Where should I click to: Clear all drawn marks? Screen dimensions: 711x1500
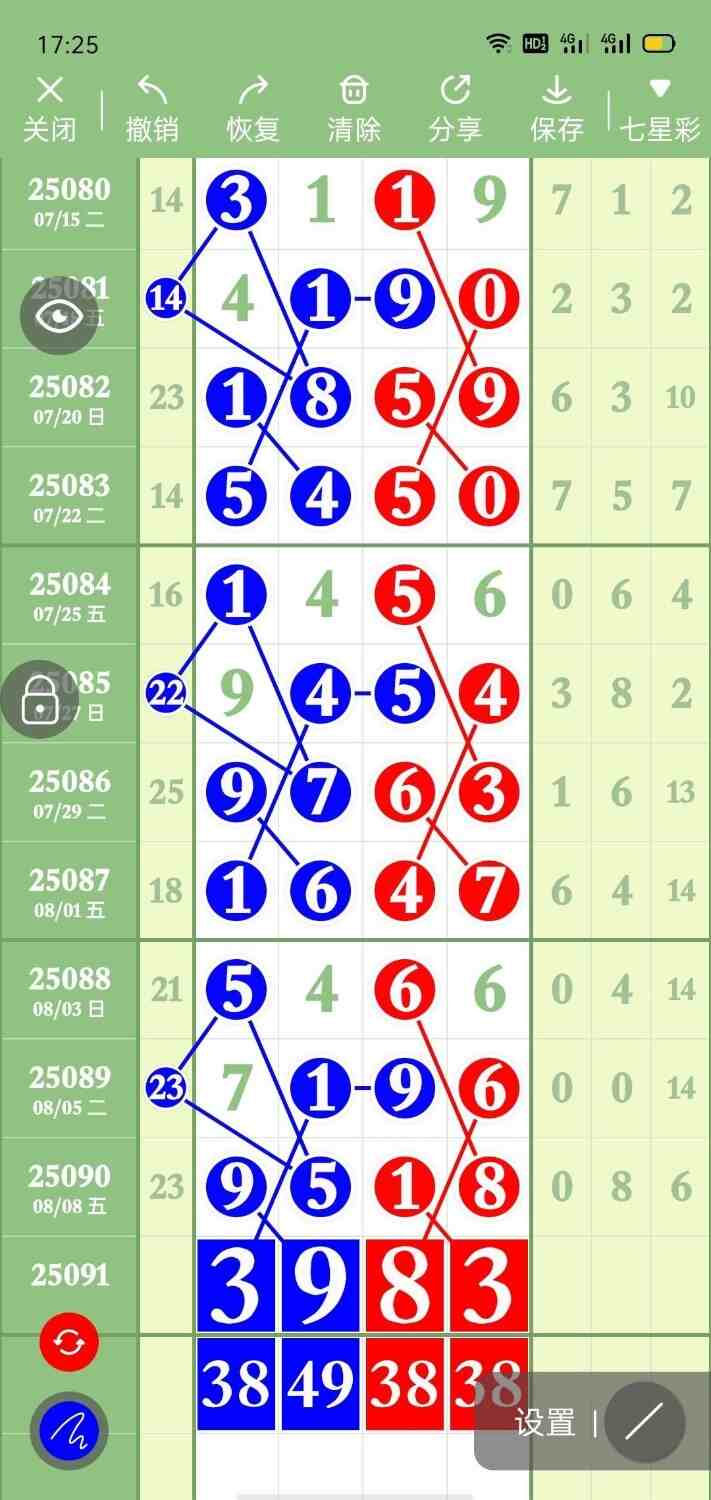(354, 108)
